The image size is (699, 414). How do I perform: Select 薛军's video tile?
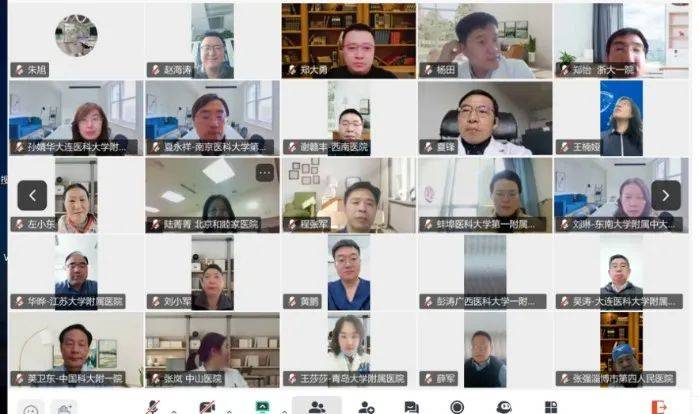click(484, 350)
